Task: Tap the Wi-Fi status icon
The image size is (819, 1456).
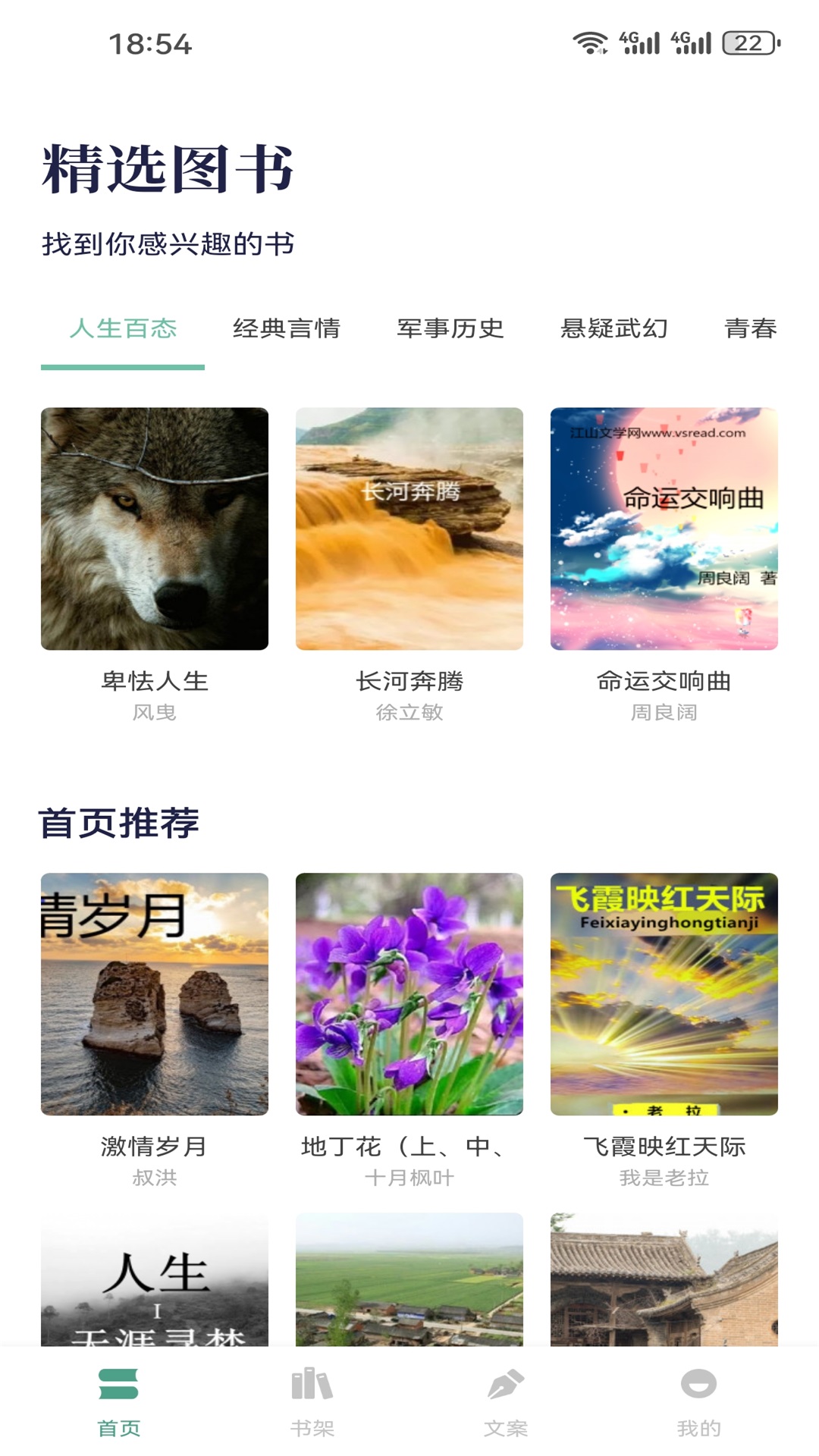Action: (x=591, y=44)
